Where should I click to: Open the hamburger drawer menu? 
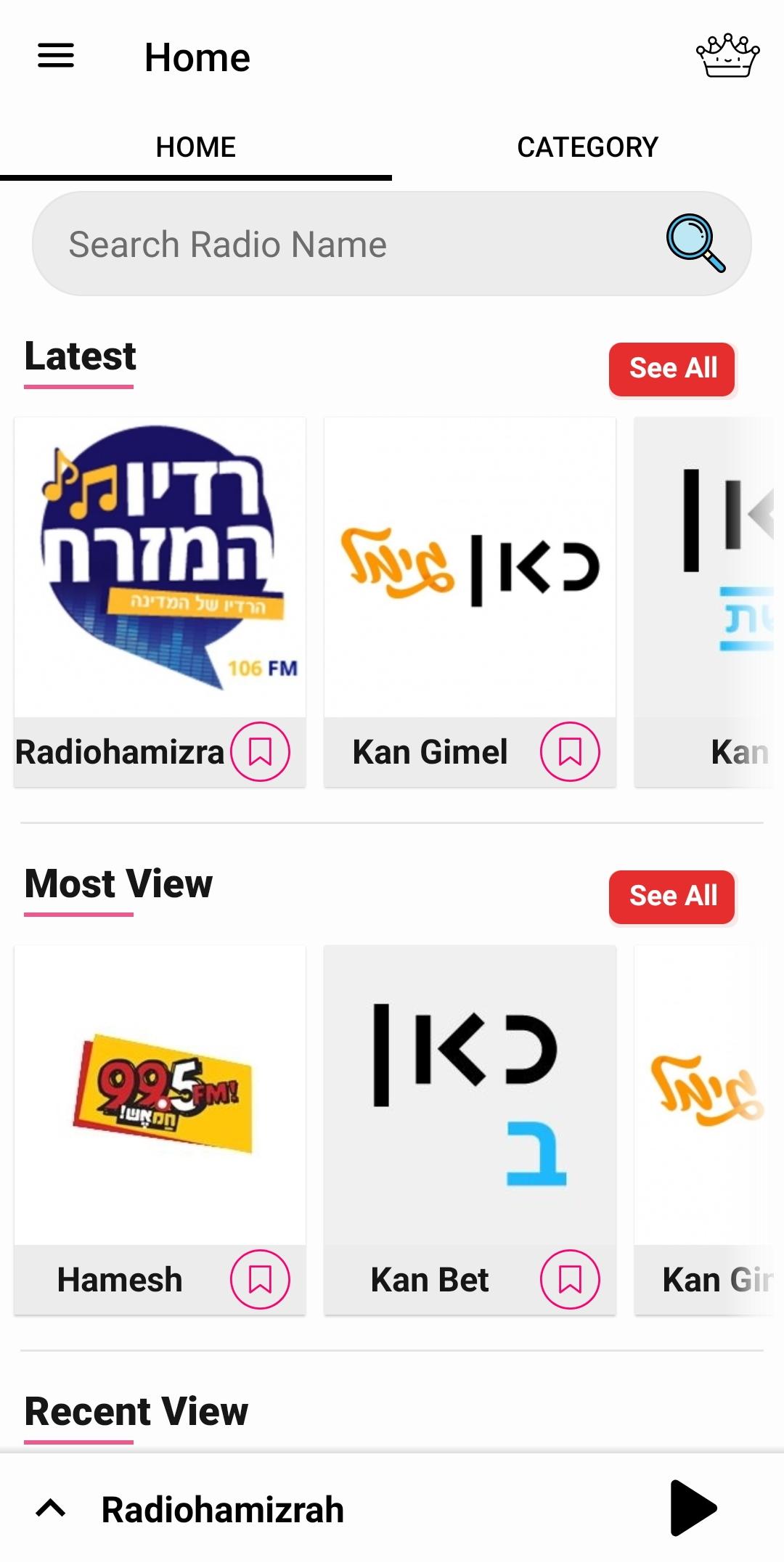pyautogui.click(x=56, y=56)
